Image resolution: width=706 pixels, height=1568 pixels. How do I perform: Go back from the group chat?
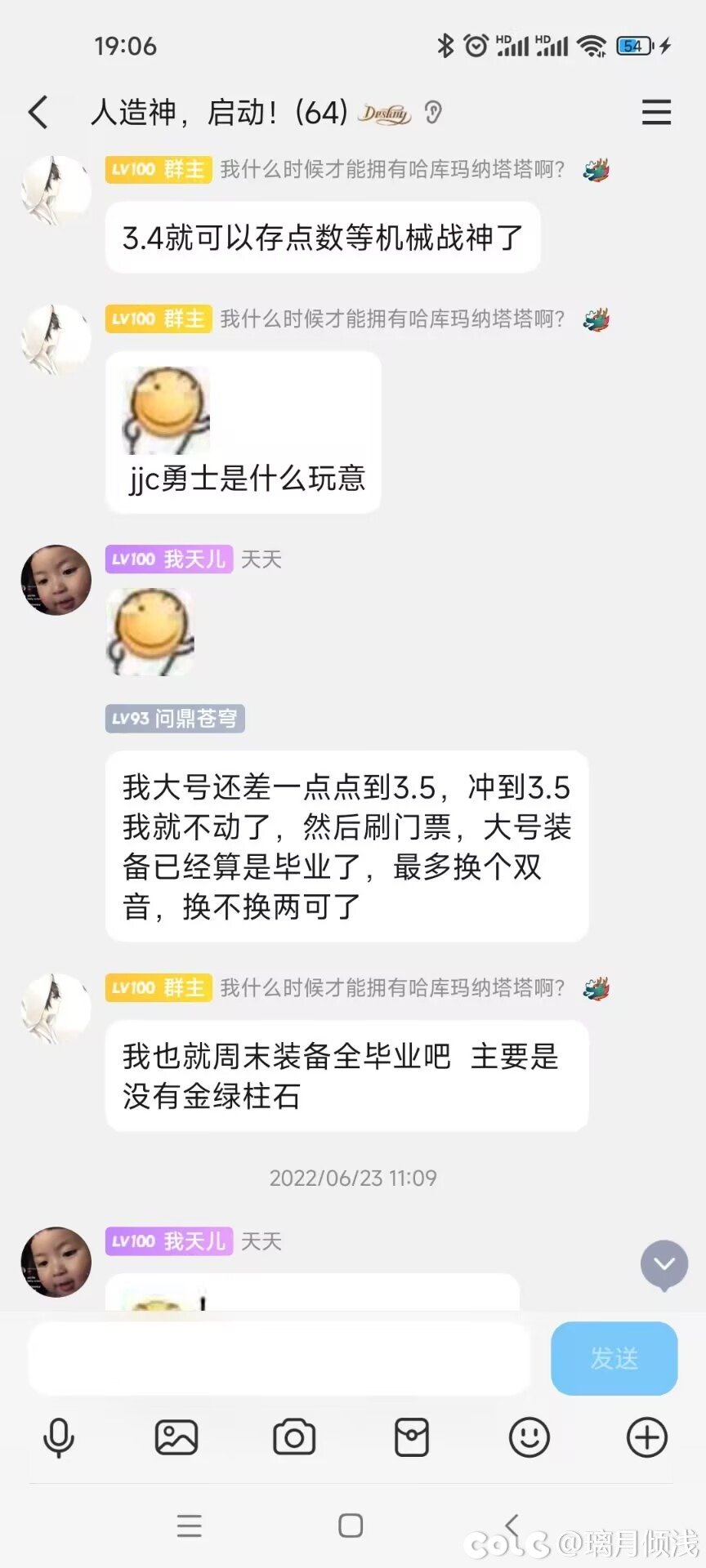(x=38, y=112)
